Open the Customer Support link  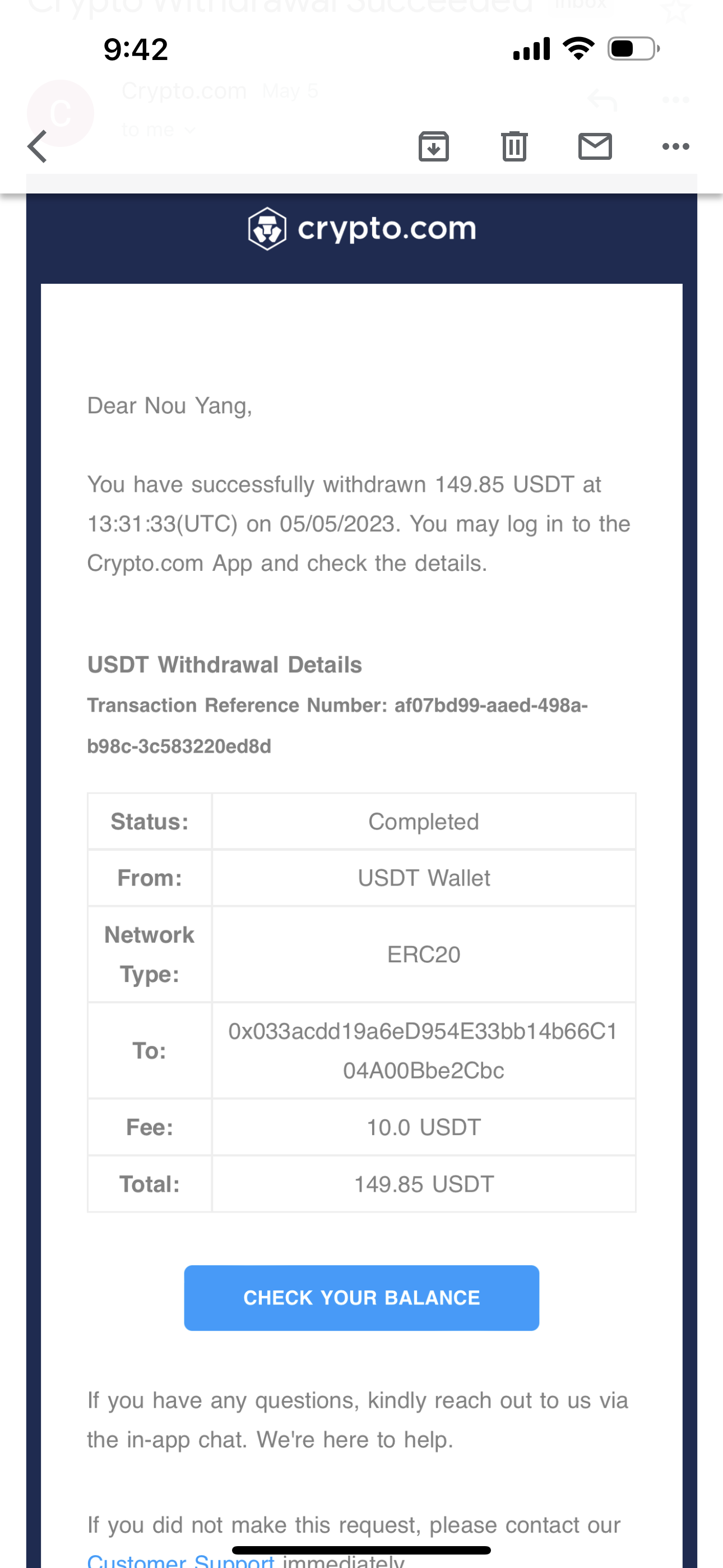tap(180, 1562)
